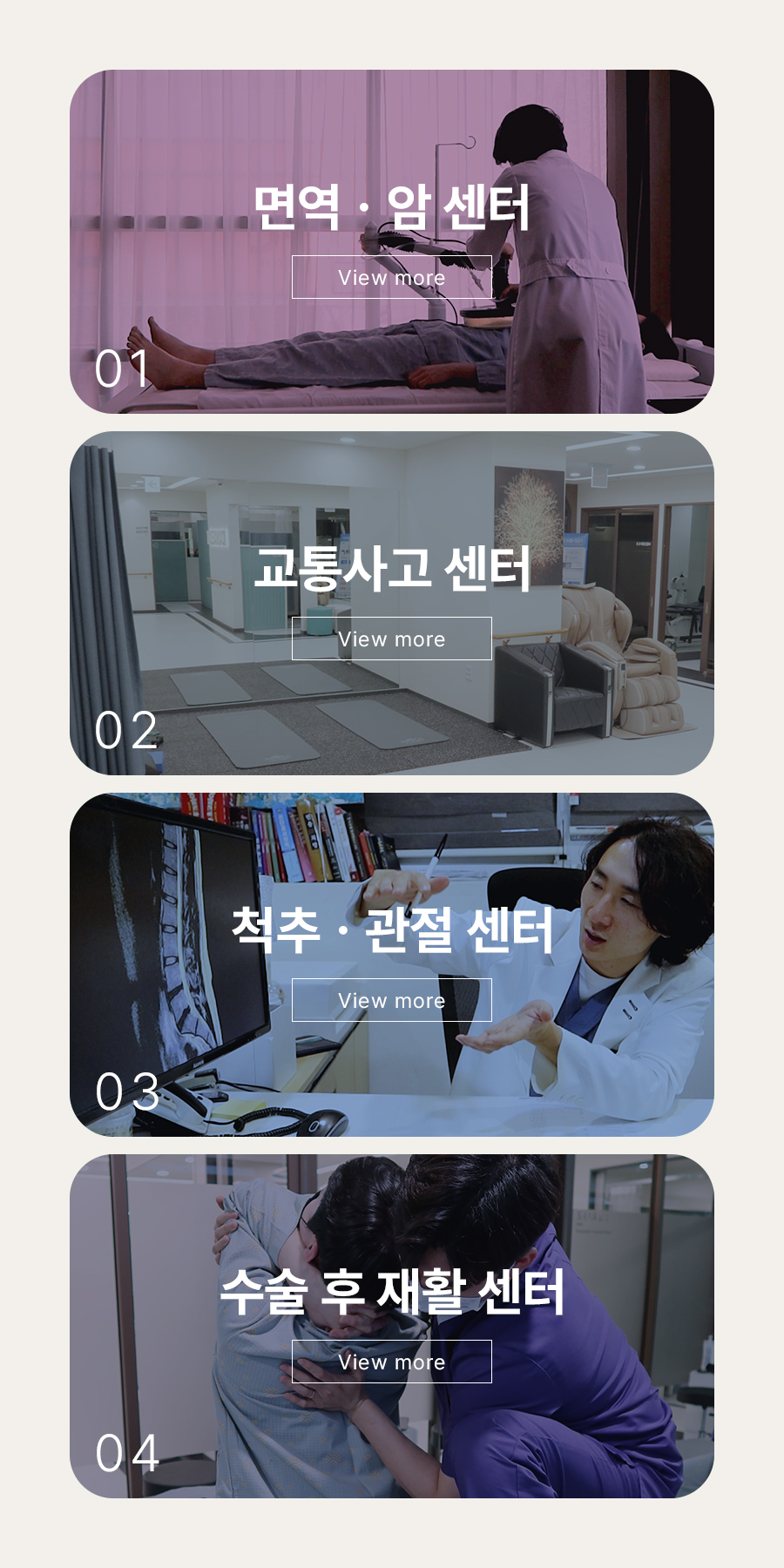784x1568 pixels.
Task: View more about 수술 후 재활 센터
Action: (x=391, y=1362)
